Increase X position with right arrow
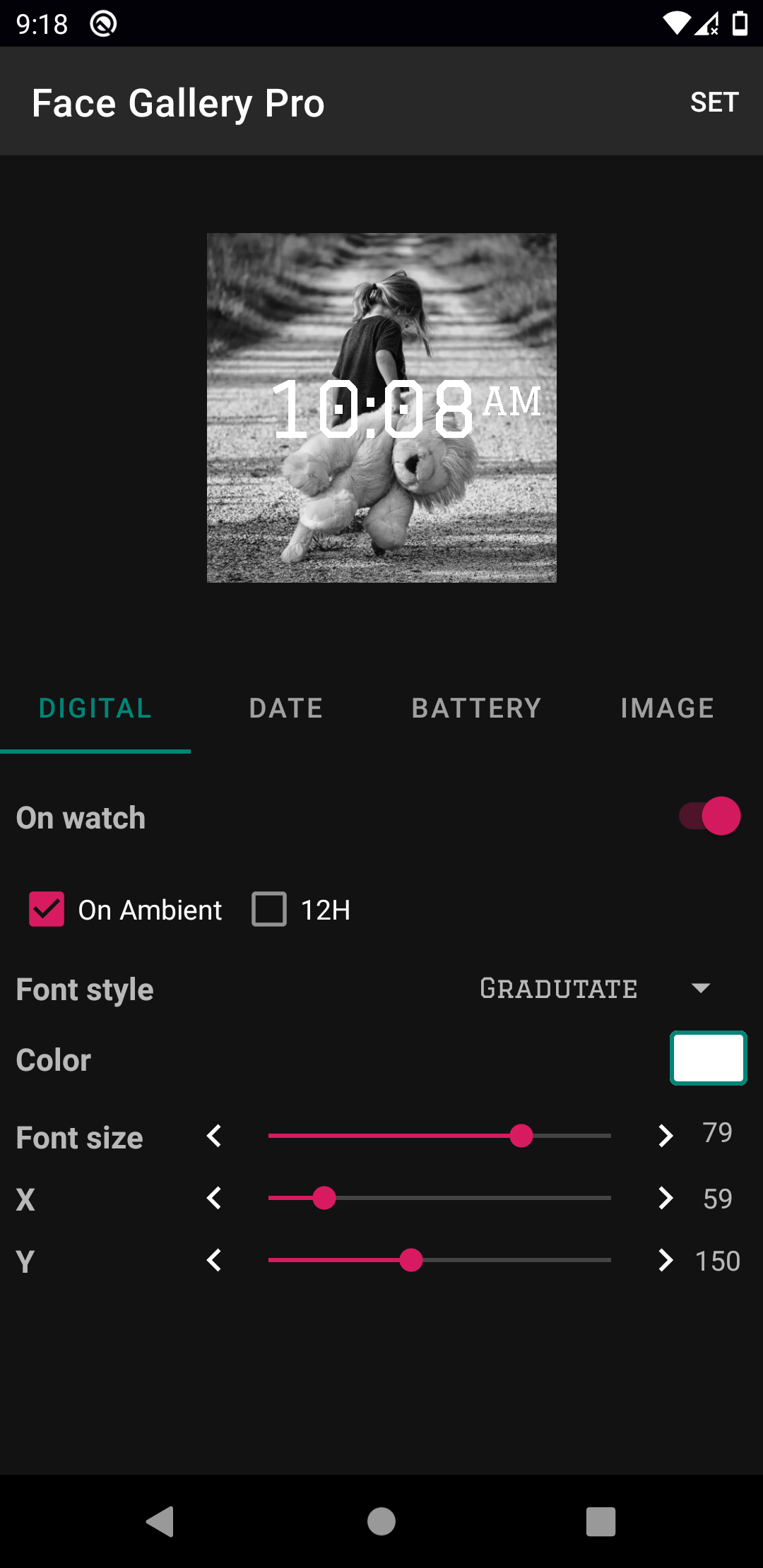The width and height of the screenshot is (763, 1568). click(x=665, y=1198)
